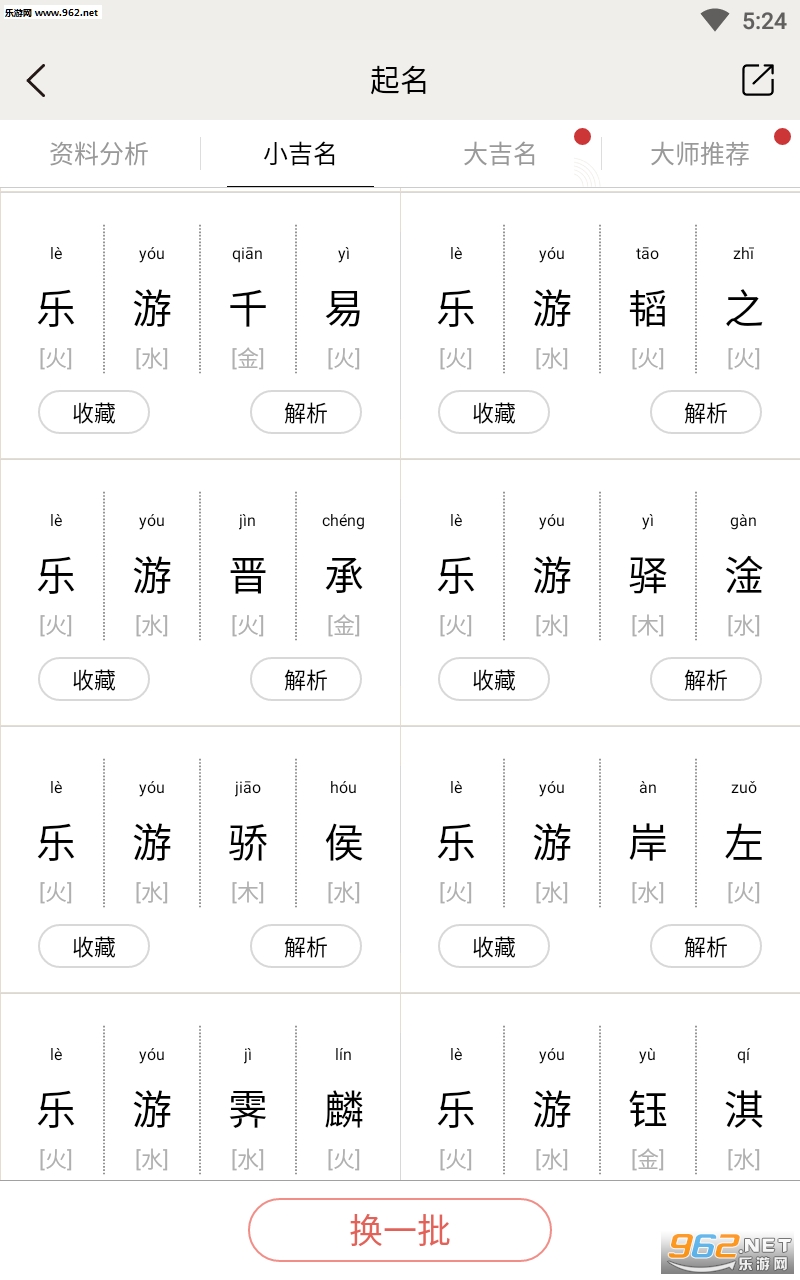
Task: Switch to the 大吉名 tab
Action: [500, 154]
